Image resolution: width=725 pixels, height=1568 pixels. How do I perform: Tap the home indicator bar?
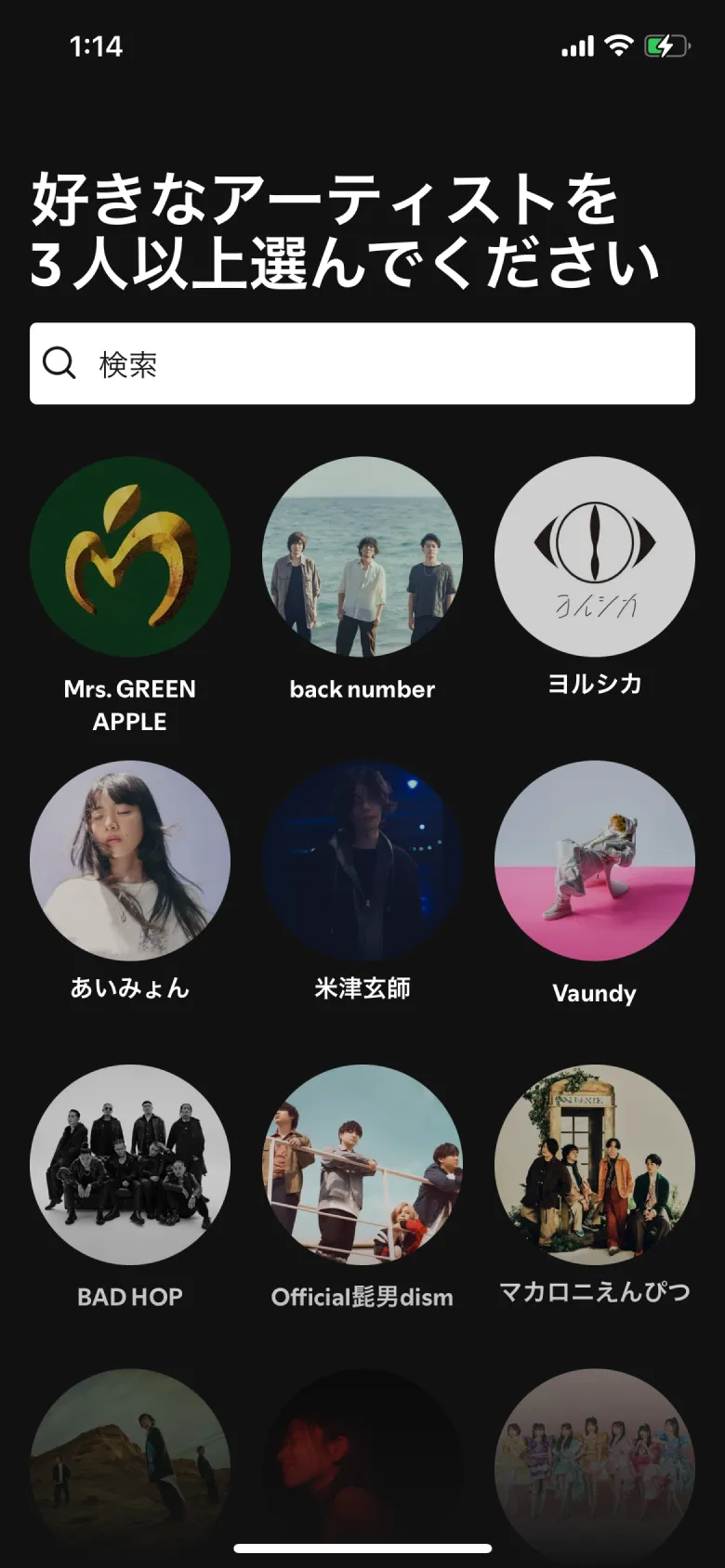click(x=362, y=1540)
